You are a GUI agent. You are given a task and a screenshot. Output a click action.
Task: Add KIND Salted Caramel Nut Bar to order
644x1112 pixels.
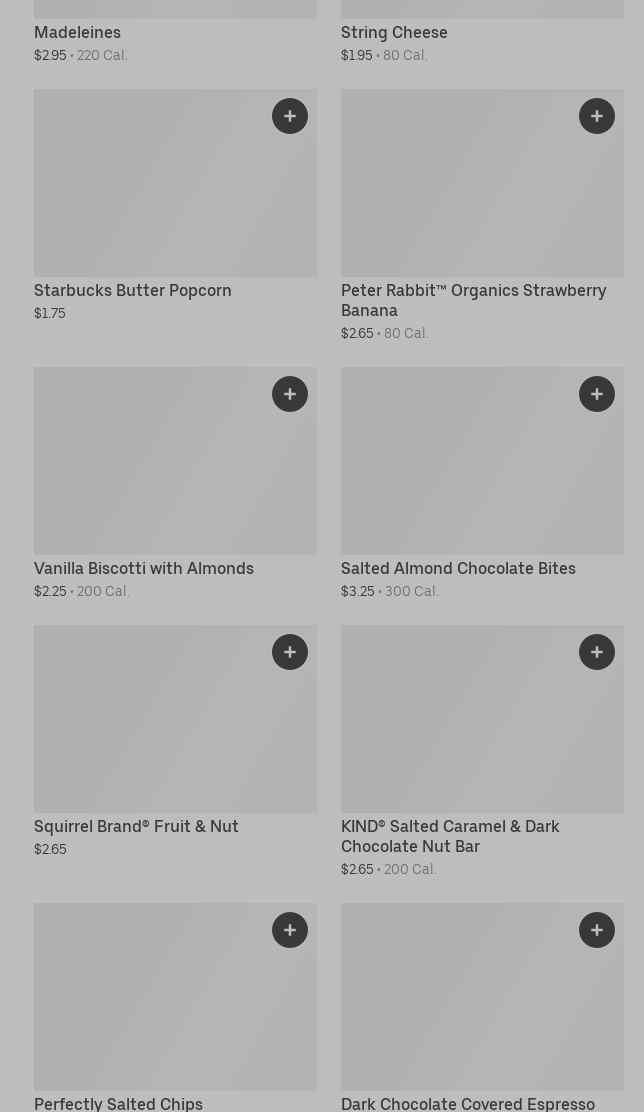click(597, 652)
